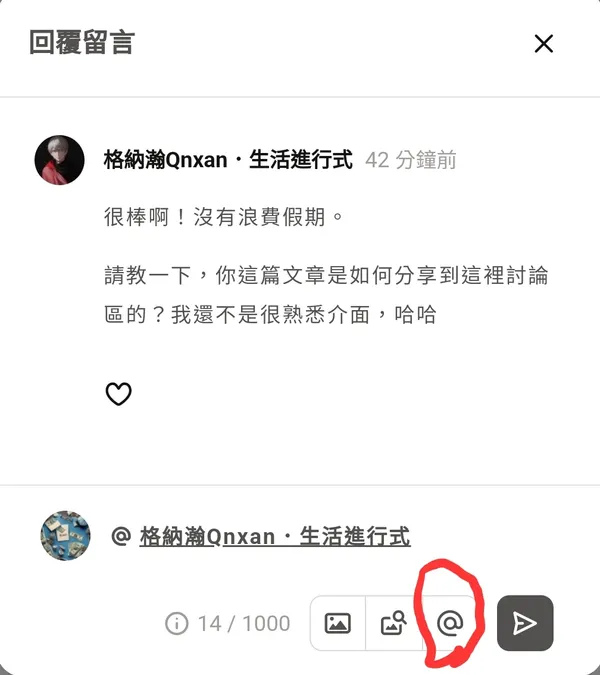Send the reply
The height and width of the screenshot is (675, 600).
point(525,623)
